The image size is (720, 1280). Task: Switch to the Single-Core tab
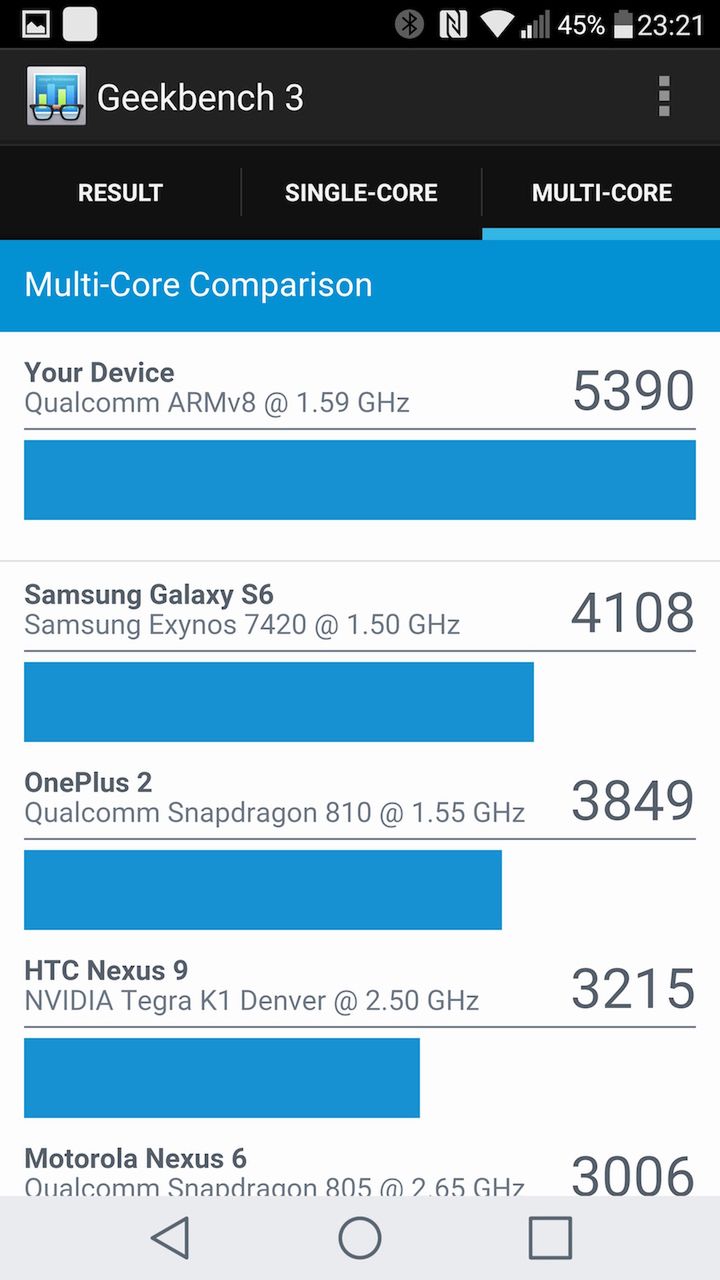point(361,192)
